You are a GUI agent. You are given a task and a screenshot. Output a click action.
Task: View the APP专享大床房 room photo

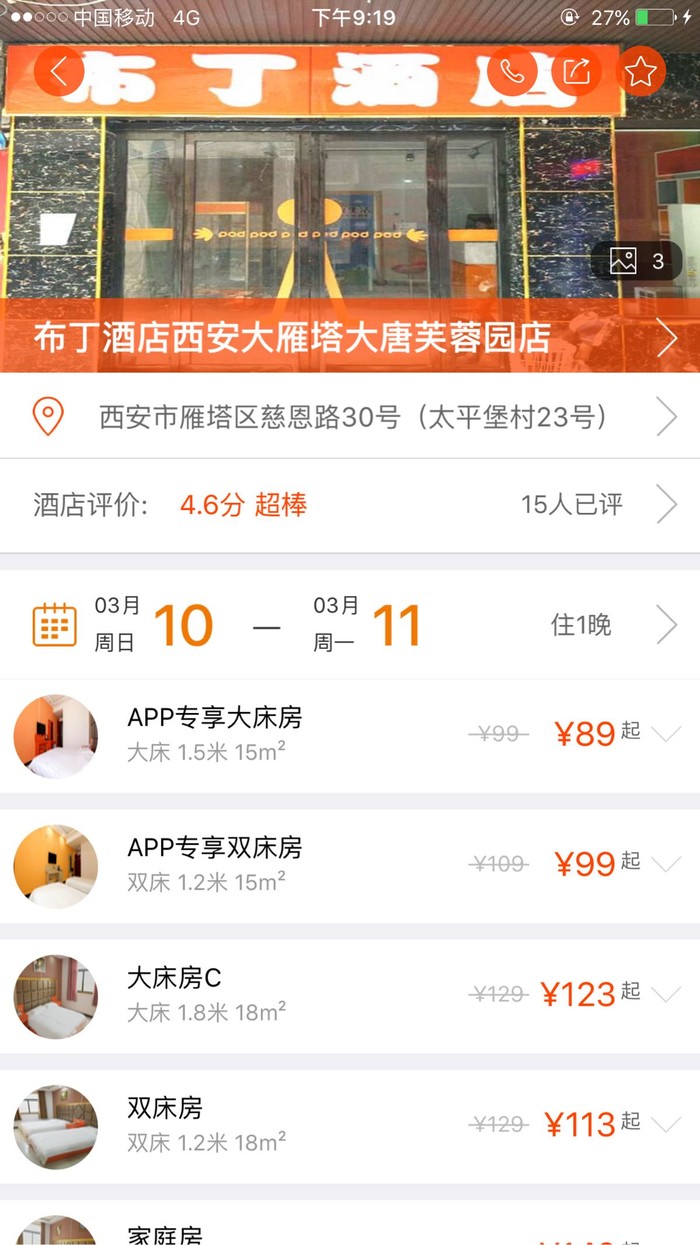(x=56, y=737)
